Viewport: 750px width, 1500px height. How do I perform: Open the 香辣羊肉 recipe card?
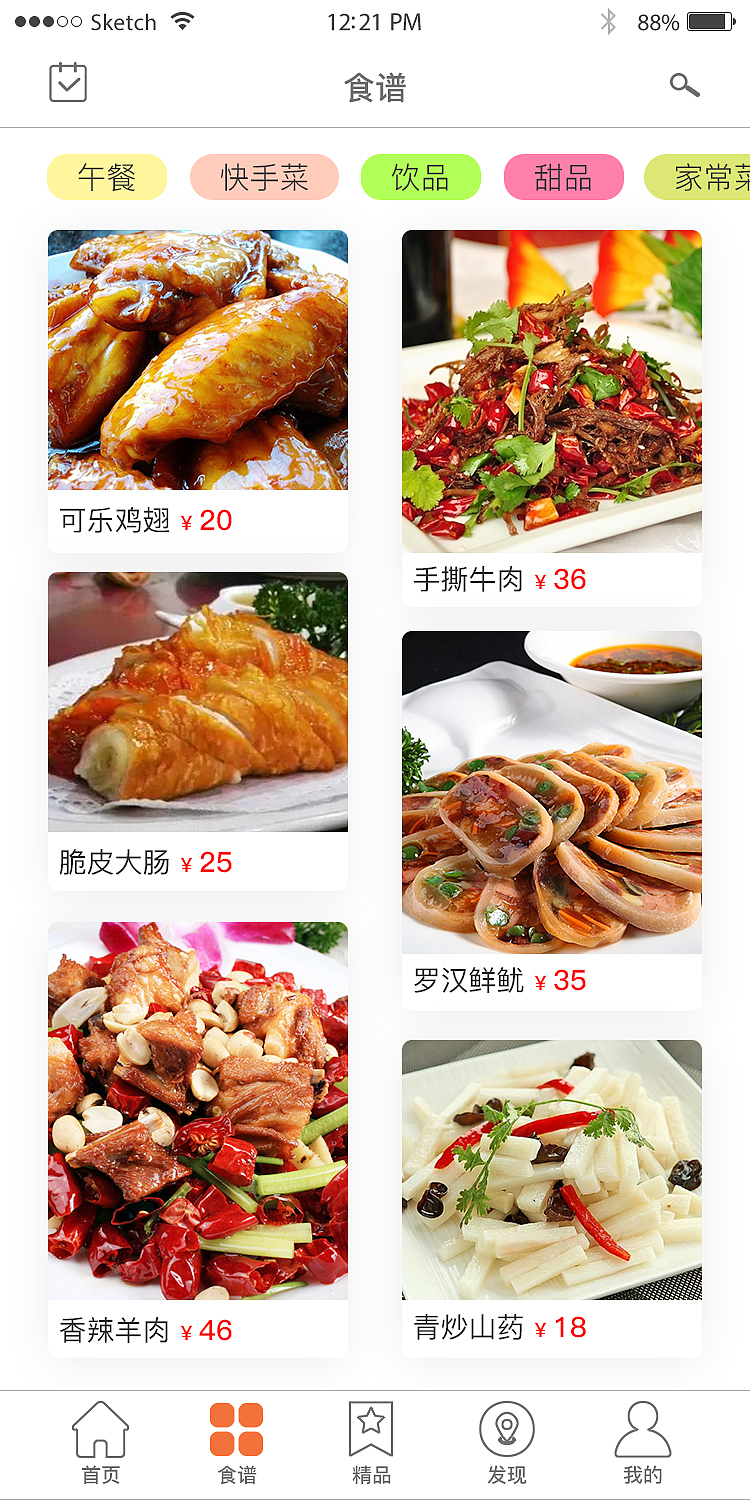[198, 1138]
